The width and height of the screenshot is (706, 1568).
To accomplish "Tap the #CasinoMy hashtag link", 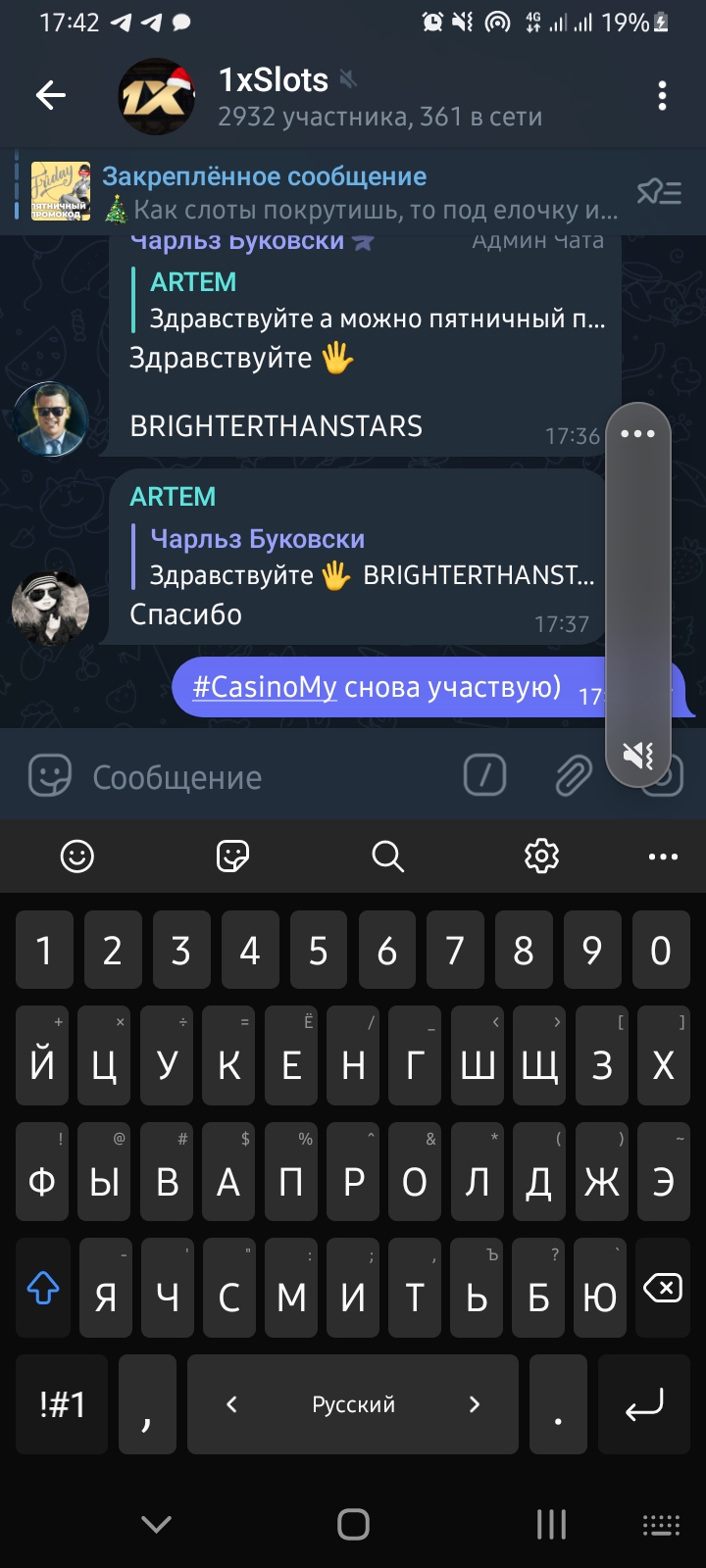I will [264, 687].
